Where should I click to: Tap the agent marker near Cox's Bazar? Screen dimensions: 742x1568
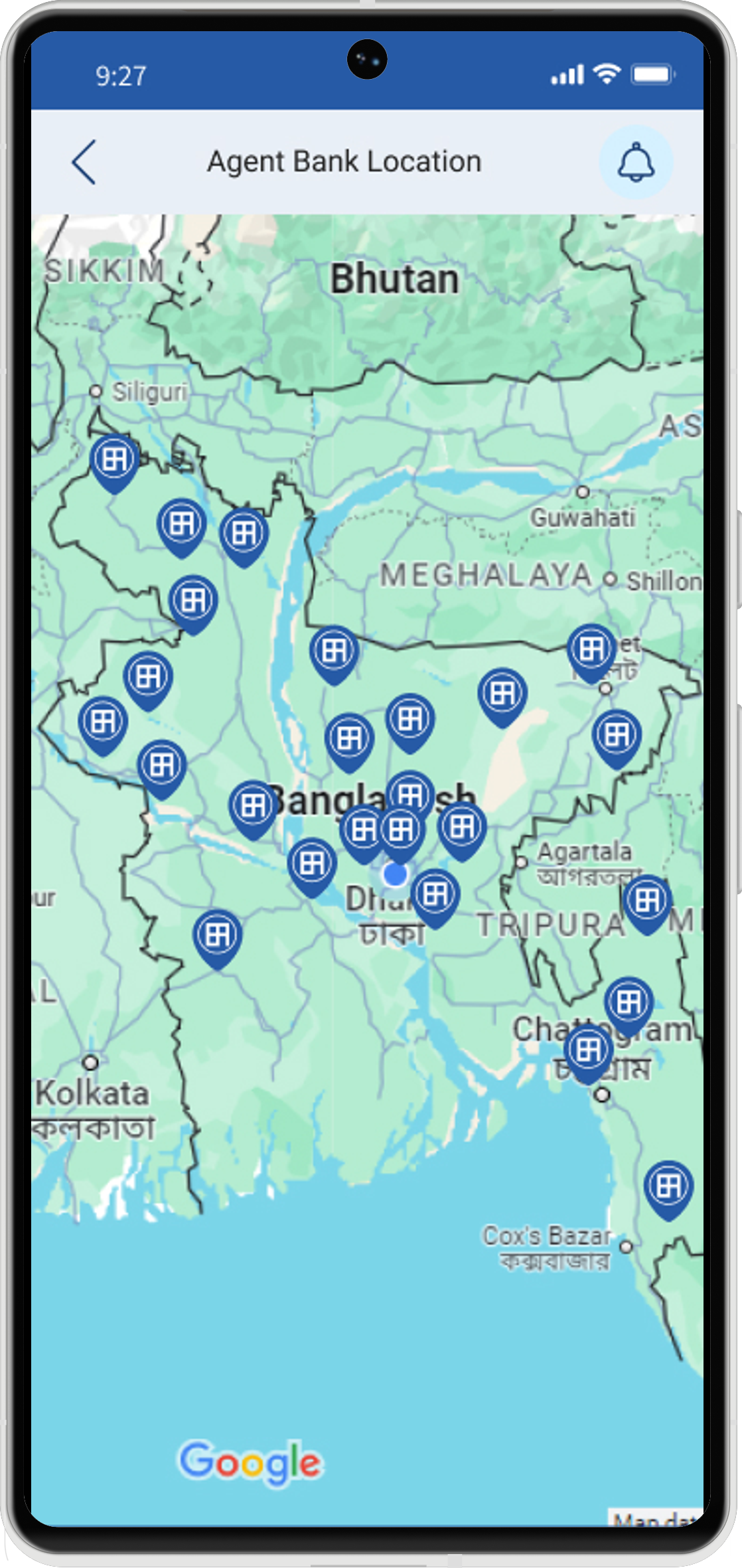coord(668,1186)
